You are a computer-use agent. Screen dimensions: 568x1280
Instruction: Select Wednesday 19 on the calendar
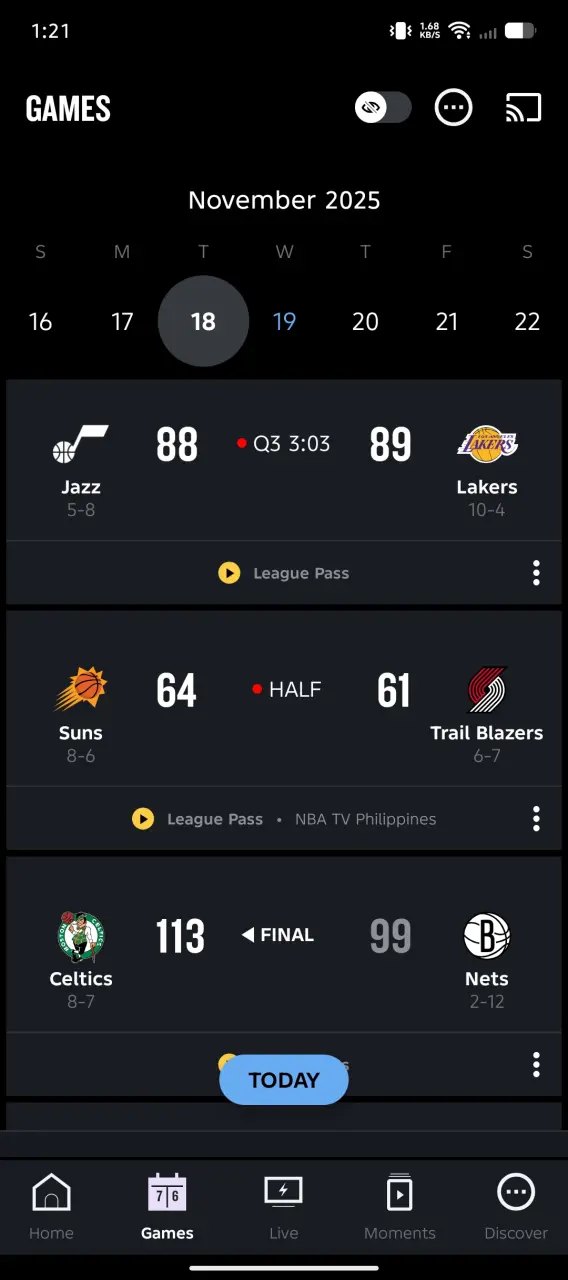284,321
